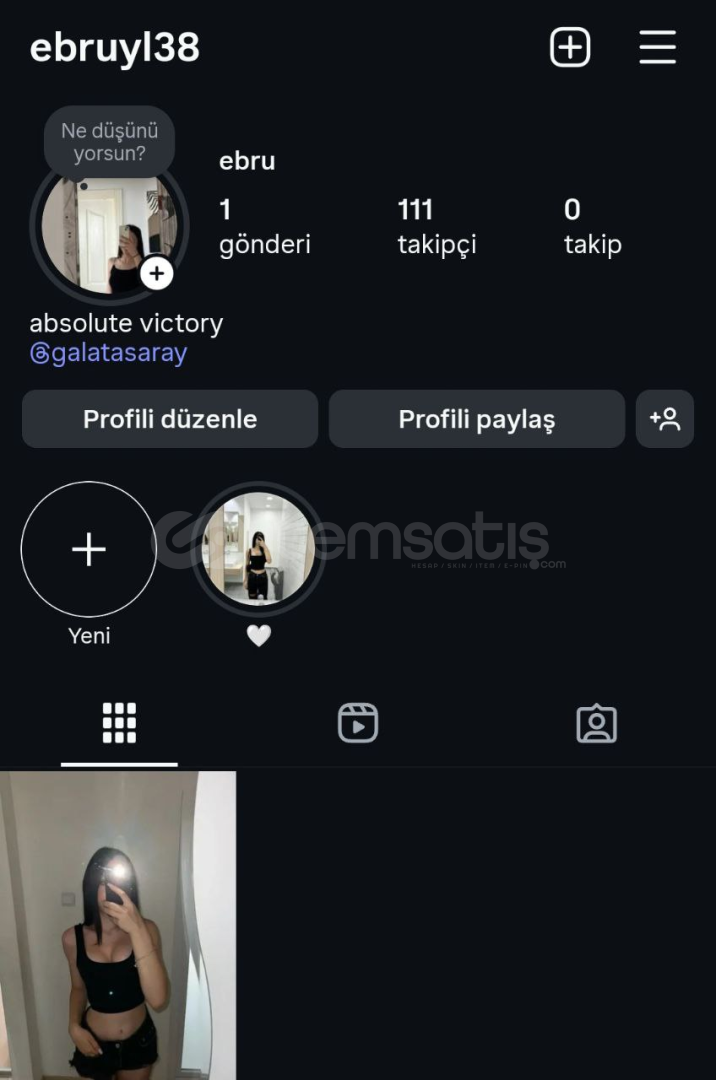The height and width of the screenshot is (1080, 716).
Task: Create a new highlight with Yeni
Action: pos(89,549)
